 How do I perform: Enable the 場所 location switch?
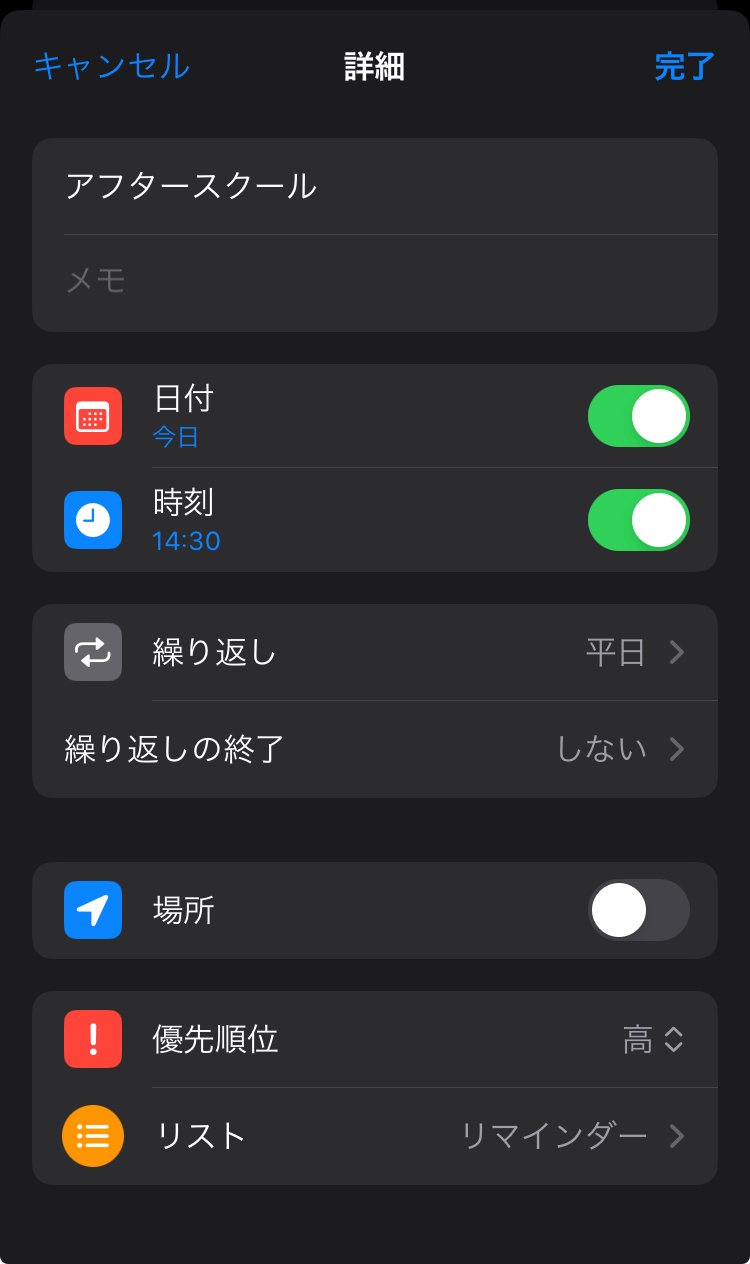[x=638, y=910]
